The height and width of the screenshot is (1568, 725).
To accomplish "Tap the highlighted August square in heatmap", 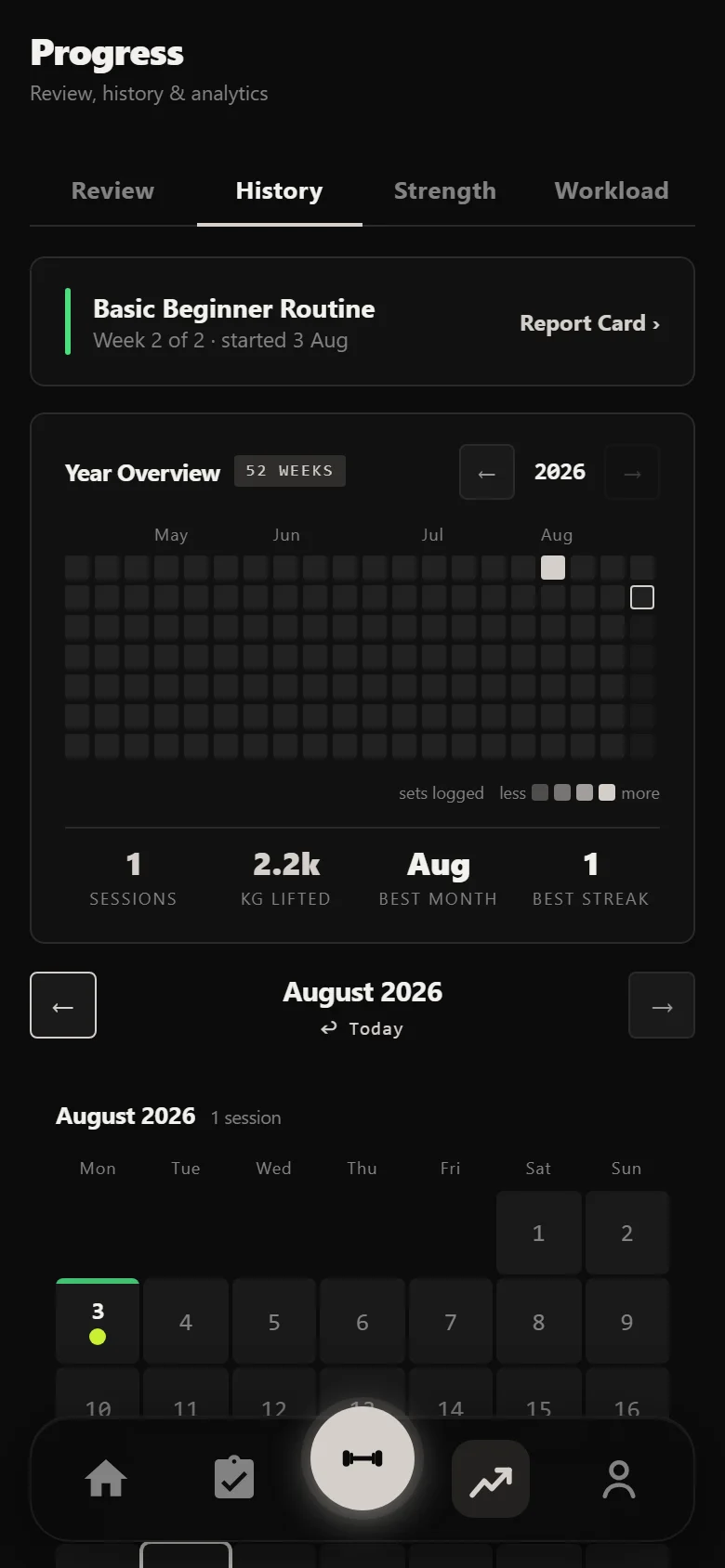I will tap(553, 568).
